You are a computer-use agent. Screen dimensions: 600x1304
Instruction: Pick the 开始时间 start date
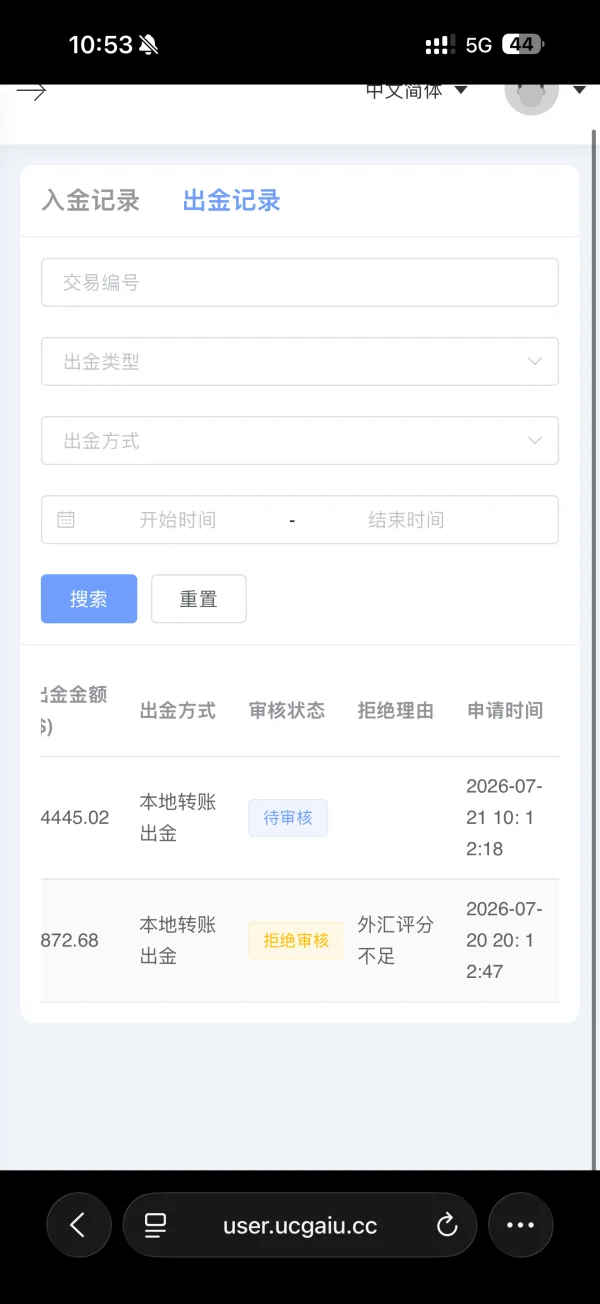click(x=177, y=520)
